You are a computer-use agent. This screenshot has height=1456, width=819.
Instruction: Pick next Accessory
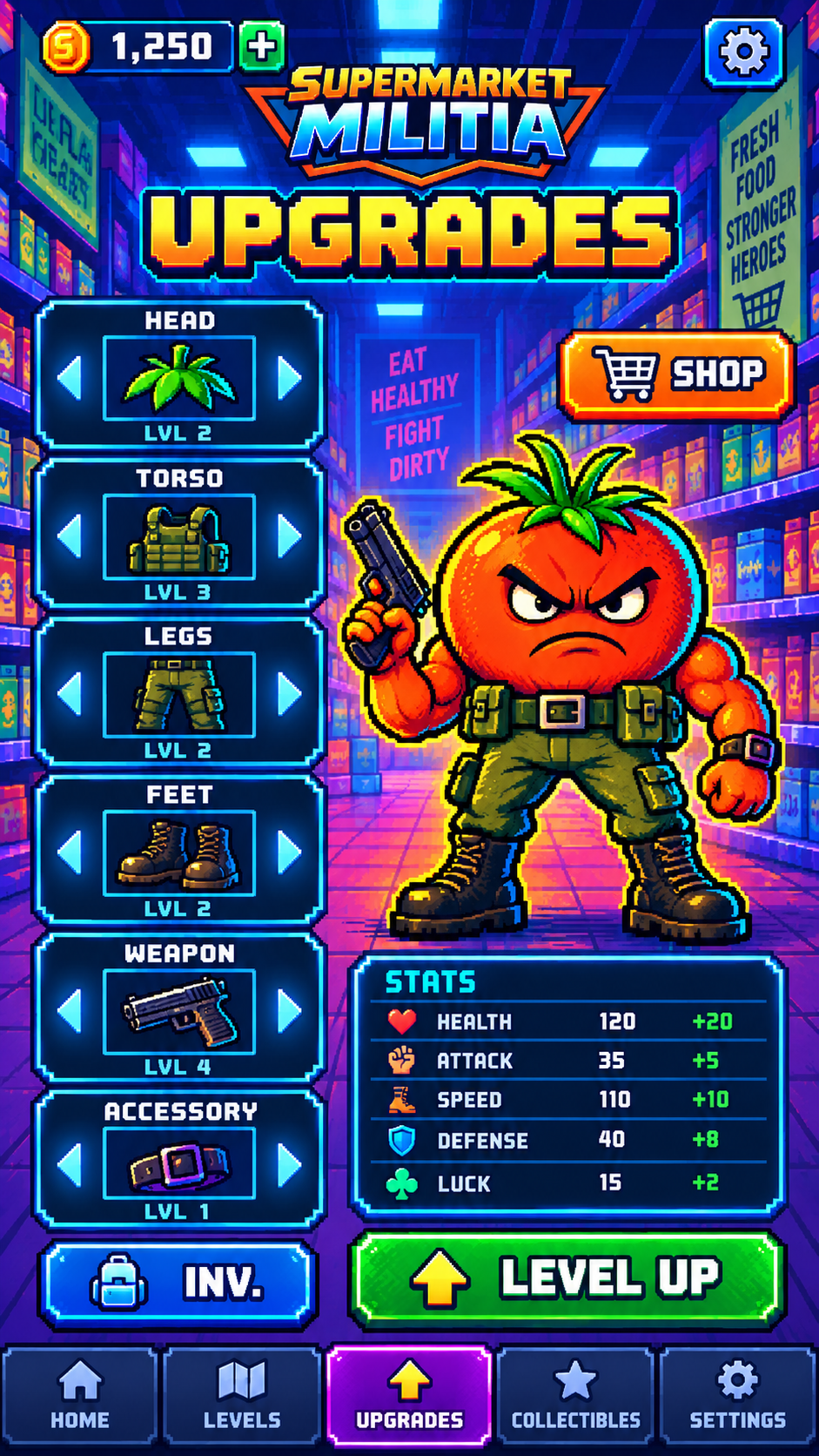290,1165
